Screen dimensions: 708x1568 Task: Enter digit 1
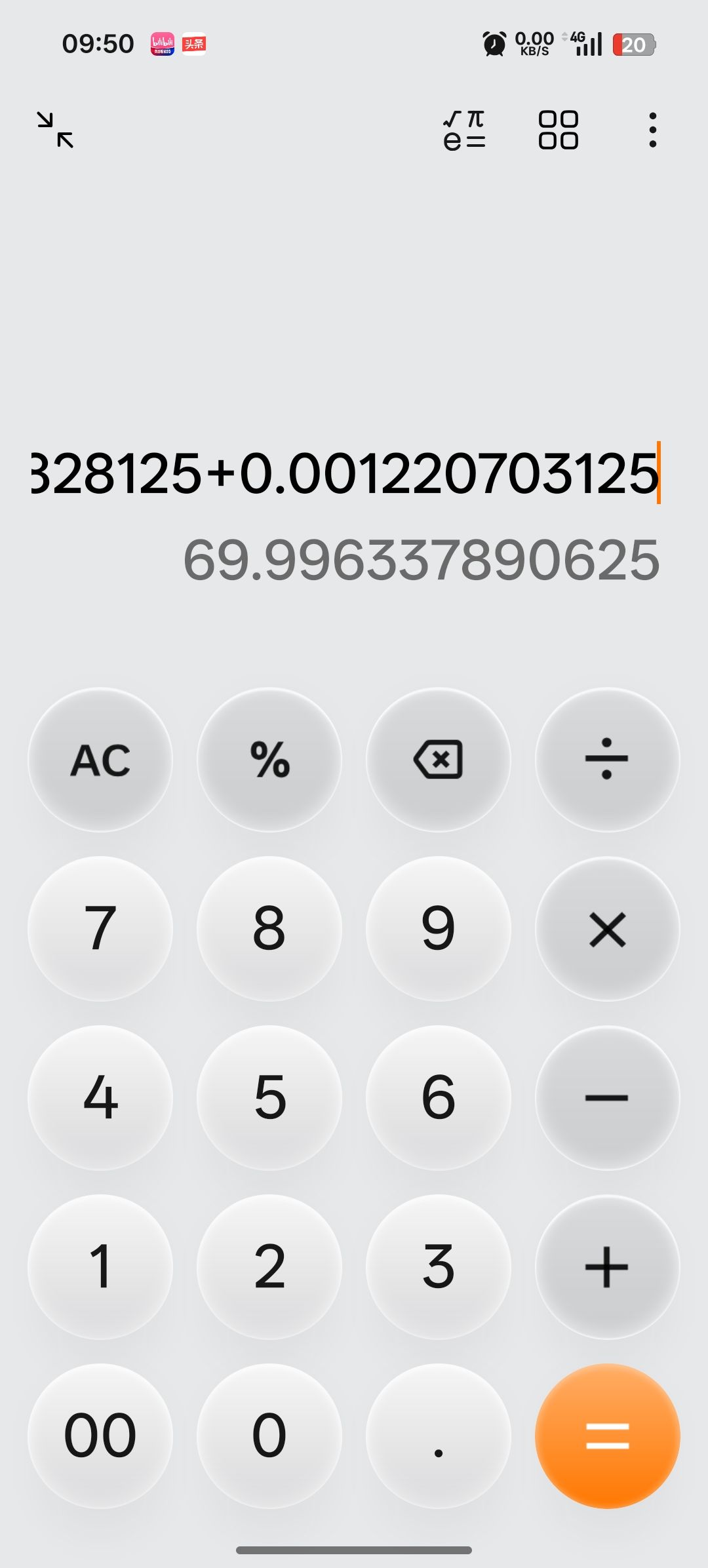point(100,1267)
